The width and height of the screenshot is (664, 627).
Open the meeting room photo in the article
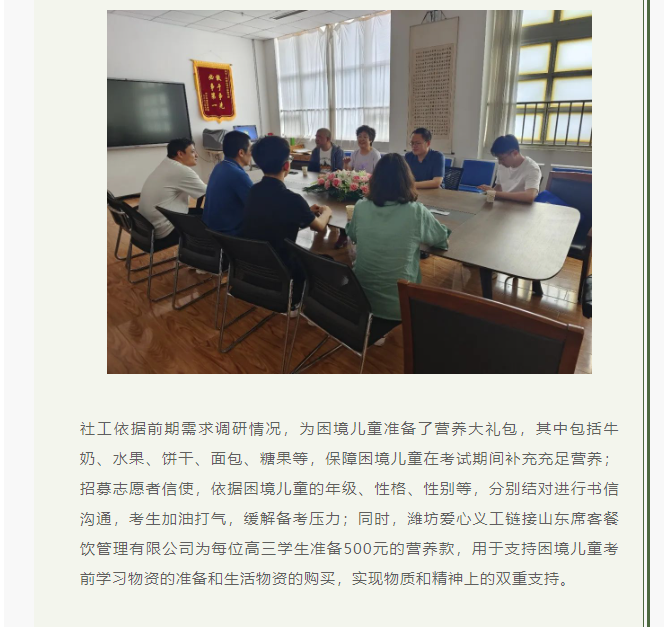[x=349, y=192]
